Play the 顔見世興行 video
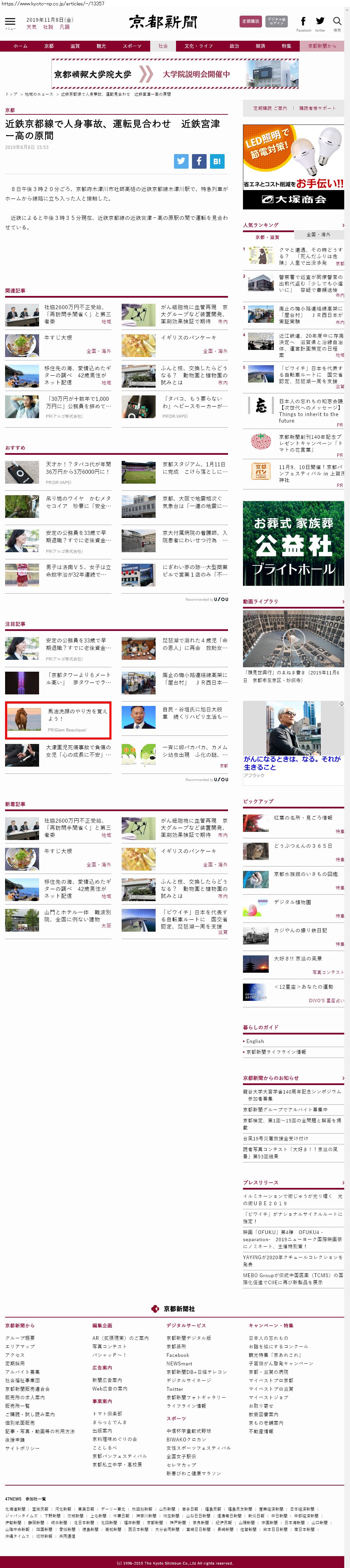350x1568 pixels. (293, 638)
